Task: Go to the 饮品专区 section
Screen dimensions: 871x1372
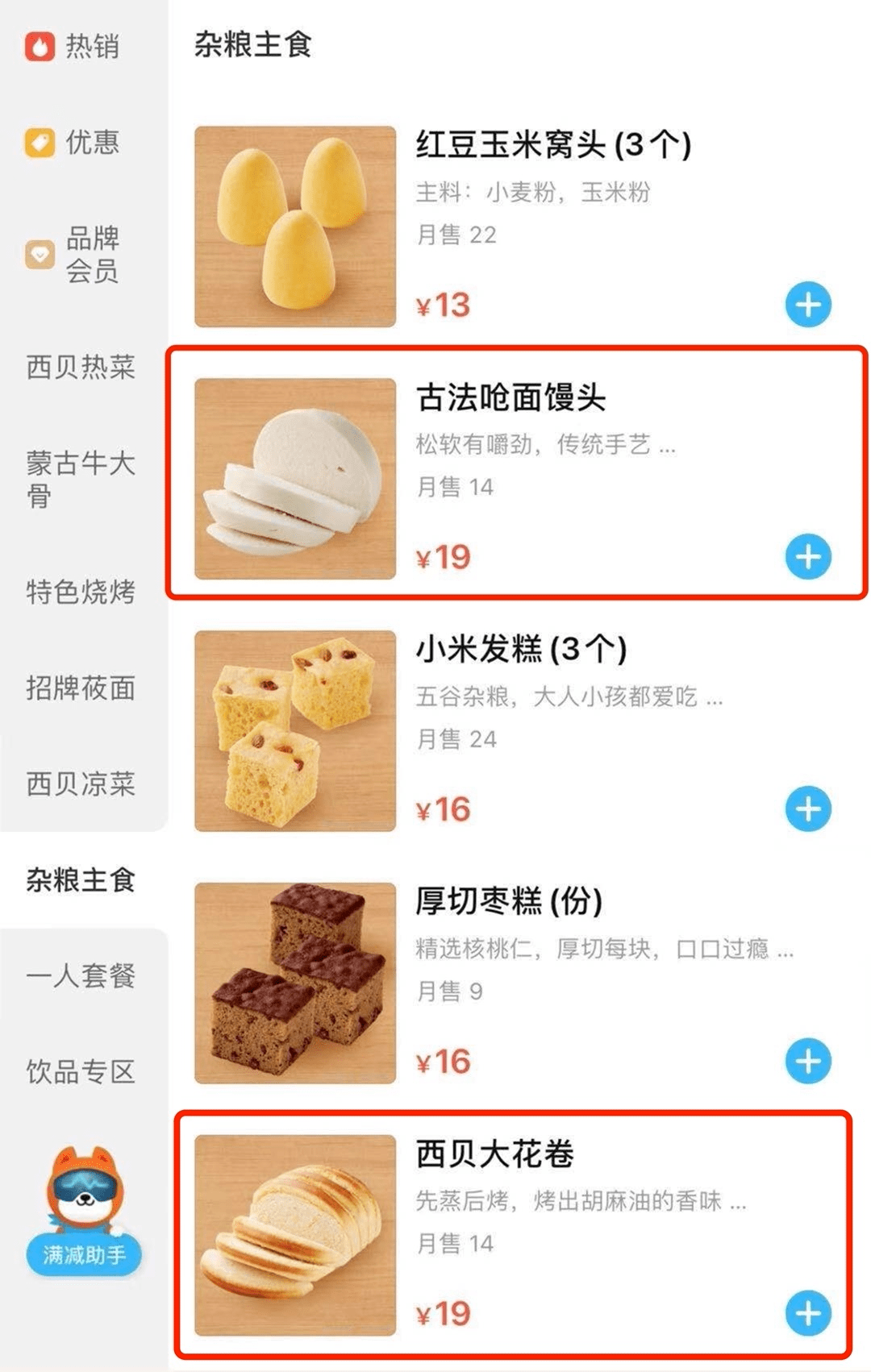Action: click(81, 1072)
